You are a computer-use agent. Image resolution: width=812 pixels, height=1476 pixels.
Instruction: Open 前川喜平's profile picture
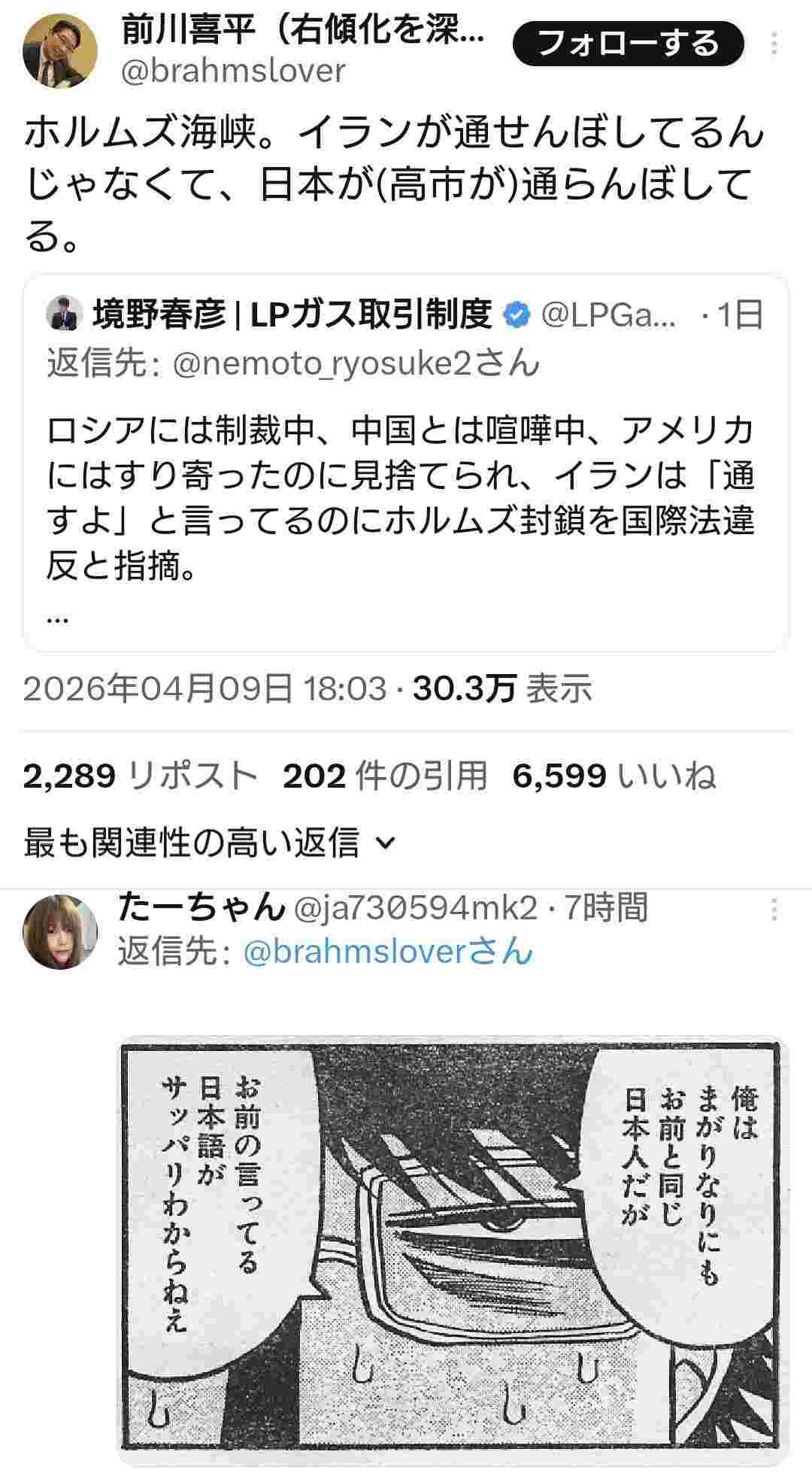click(x=61, y=50)
